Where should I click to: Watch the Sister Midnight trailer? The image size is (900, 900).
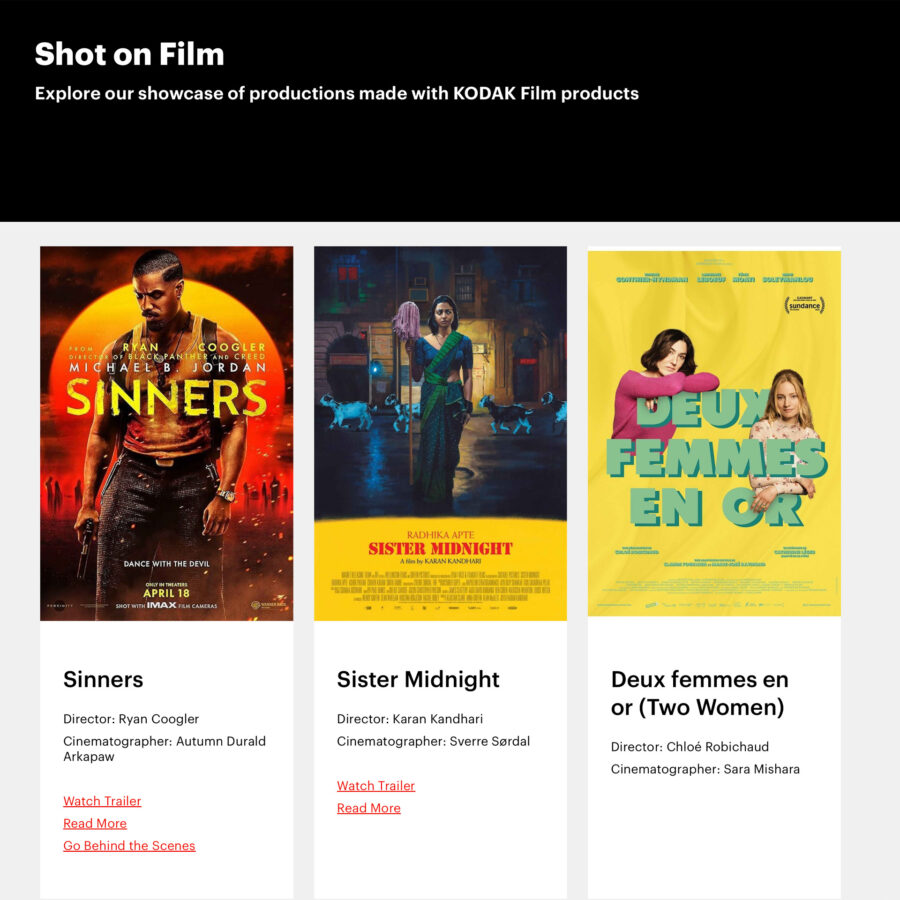[376, 786]
